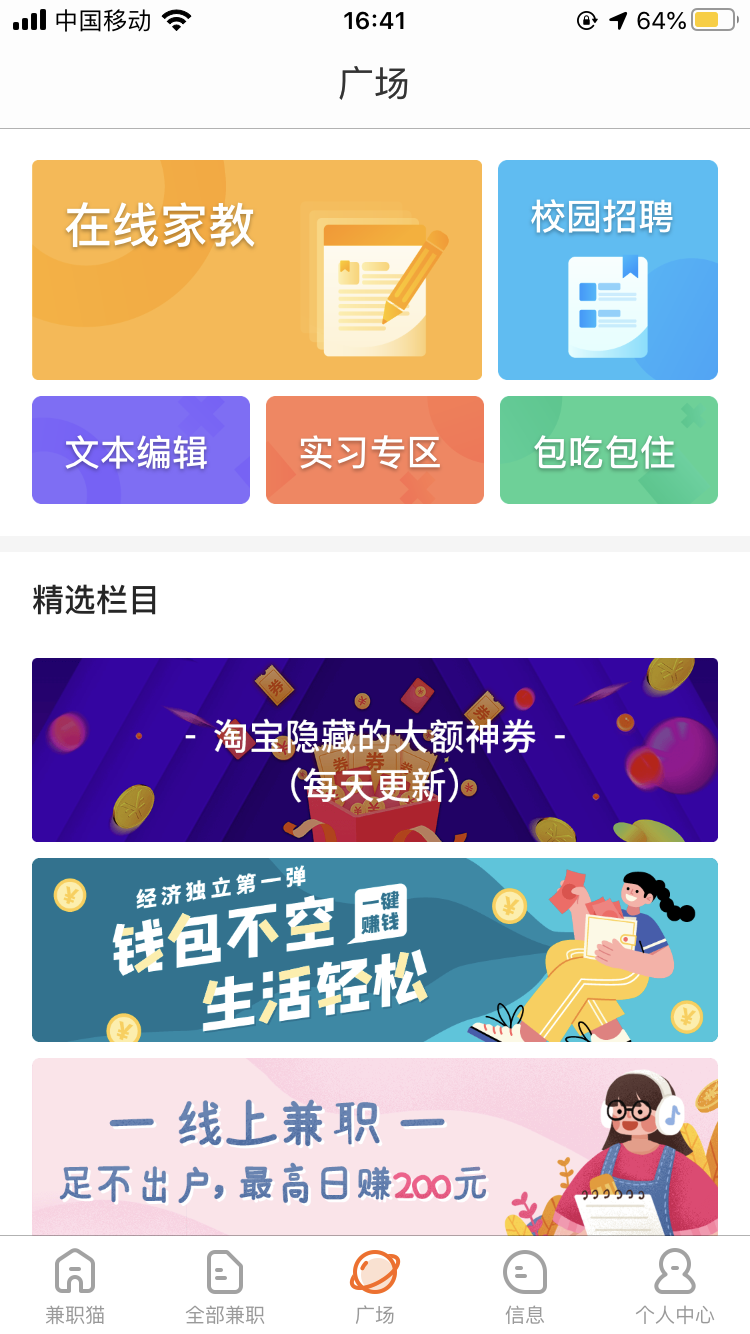Open the 线上兼职 online part-time banner
Image resolution: width=750 pixels, height=1334 pixels.
pyautogui.click(x=375, y=1146)
